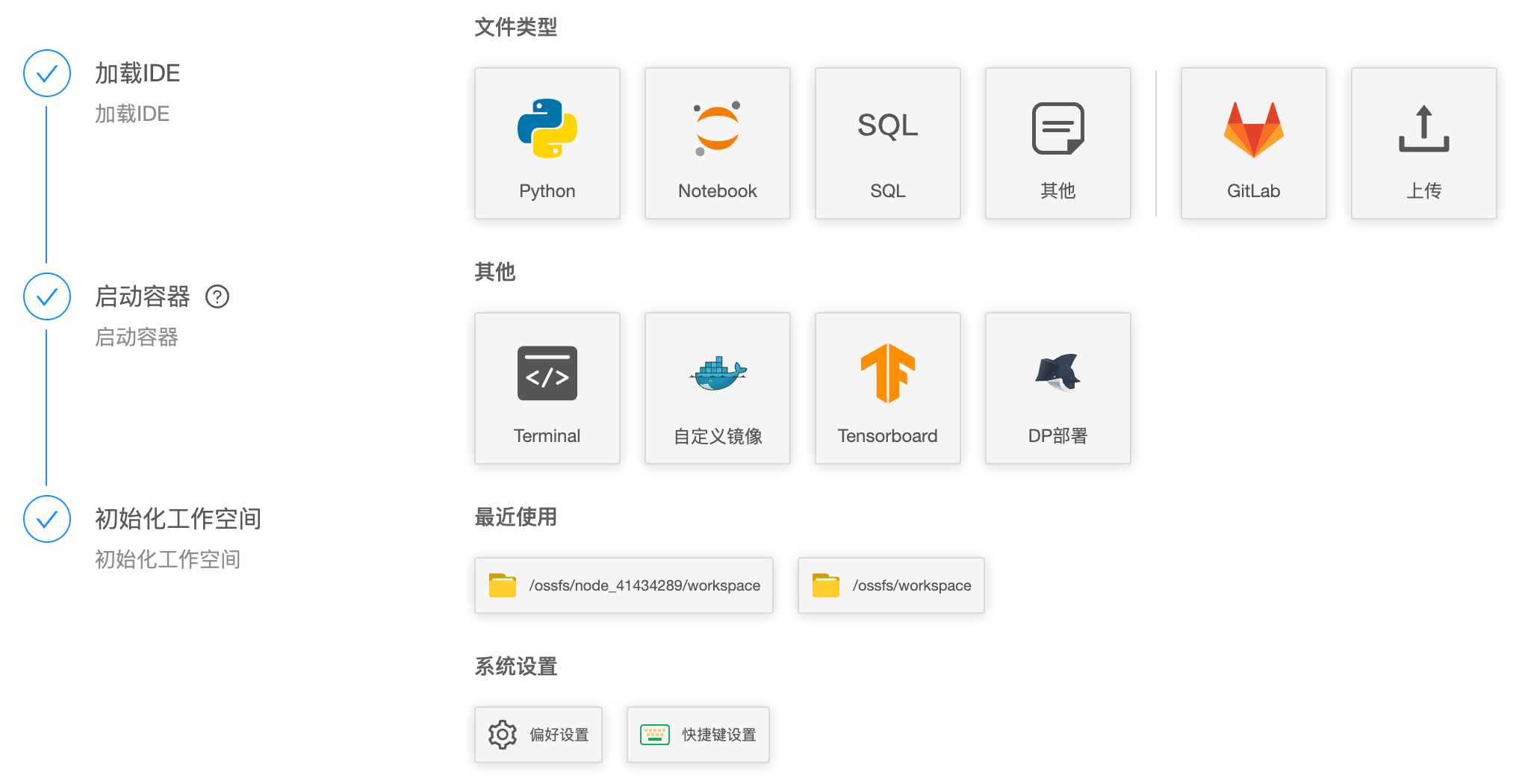Screen dimensions: 1522x784
Task: Open 快捷键设置 shortcut settings
Action: click(698, 735)
